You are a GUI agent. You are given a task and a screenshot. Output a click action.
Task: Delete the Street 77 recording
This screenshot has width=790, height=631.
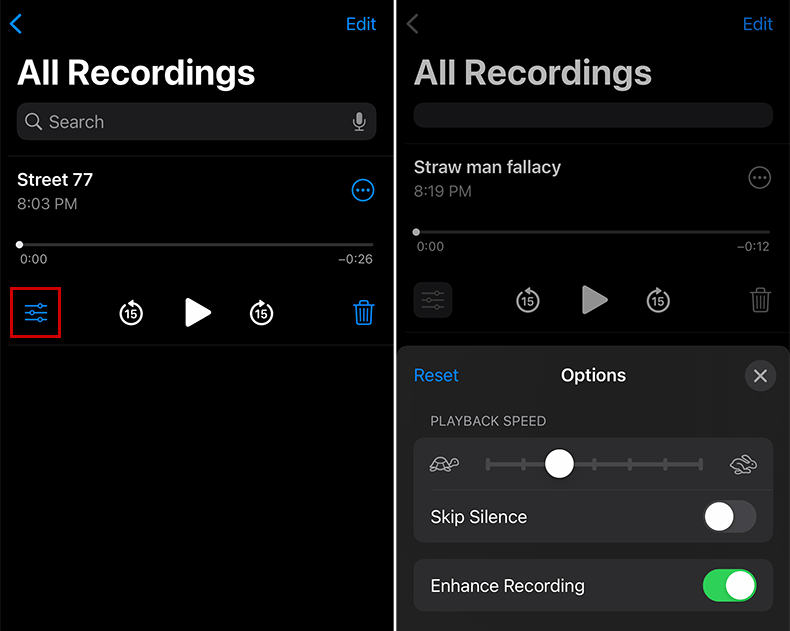click(363, 313)
